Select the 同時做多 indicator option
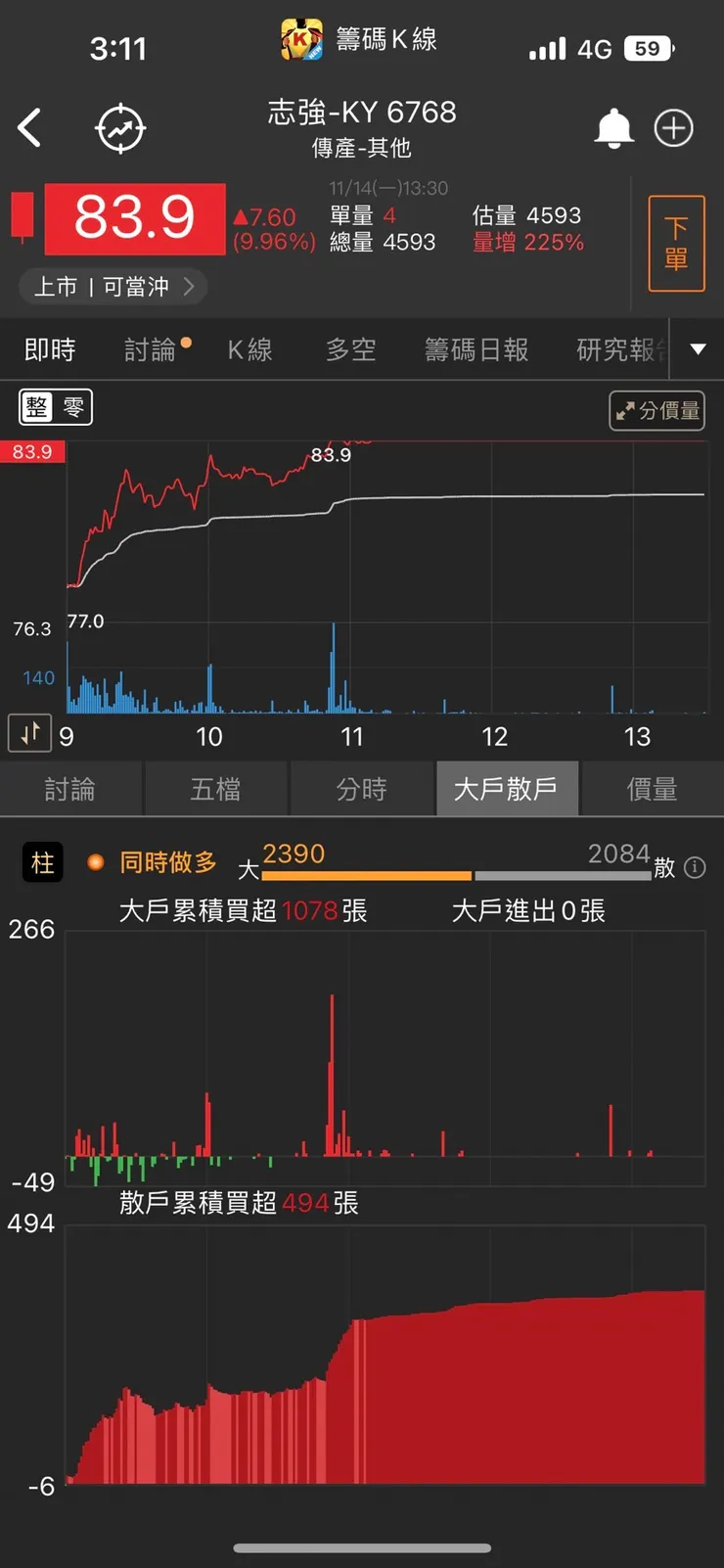This screenshot has height=1568, width=724. 166,862
